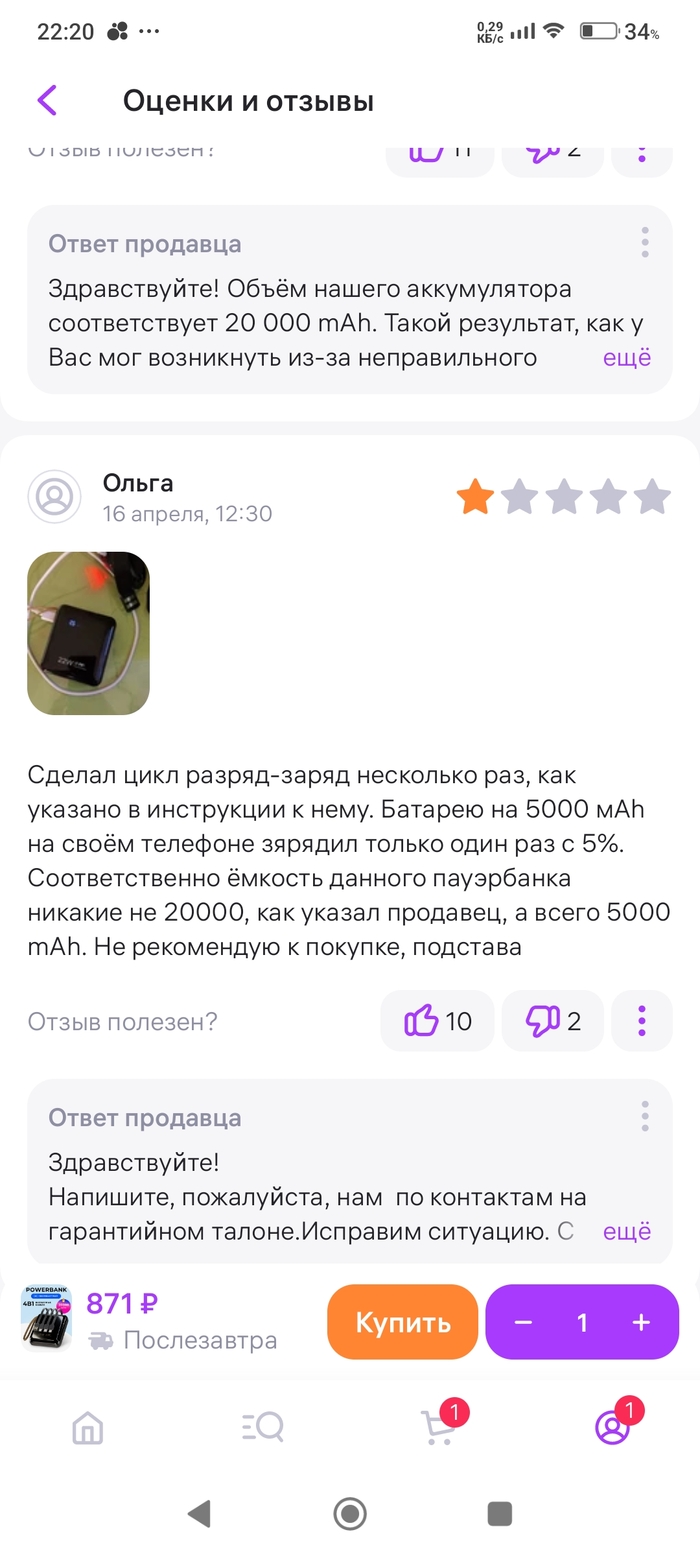Image resolution: width=700 pixels, height=1556 pixels.
Task: Open options for the seller reply under Ольга's review
Action: [645, 1116]
